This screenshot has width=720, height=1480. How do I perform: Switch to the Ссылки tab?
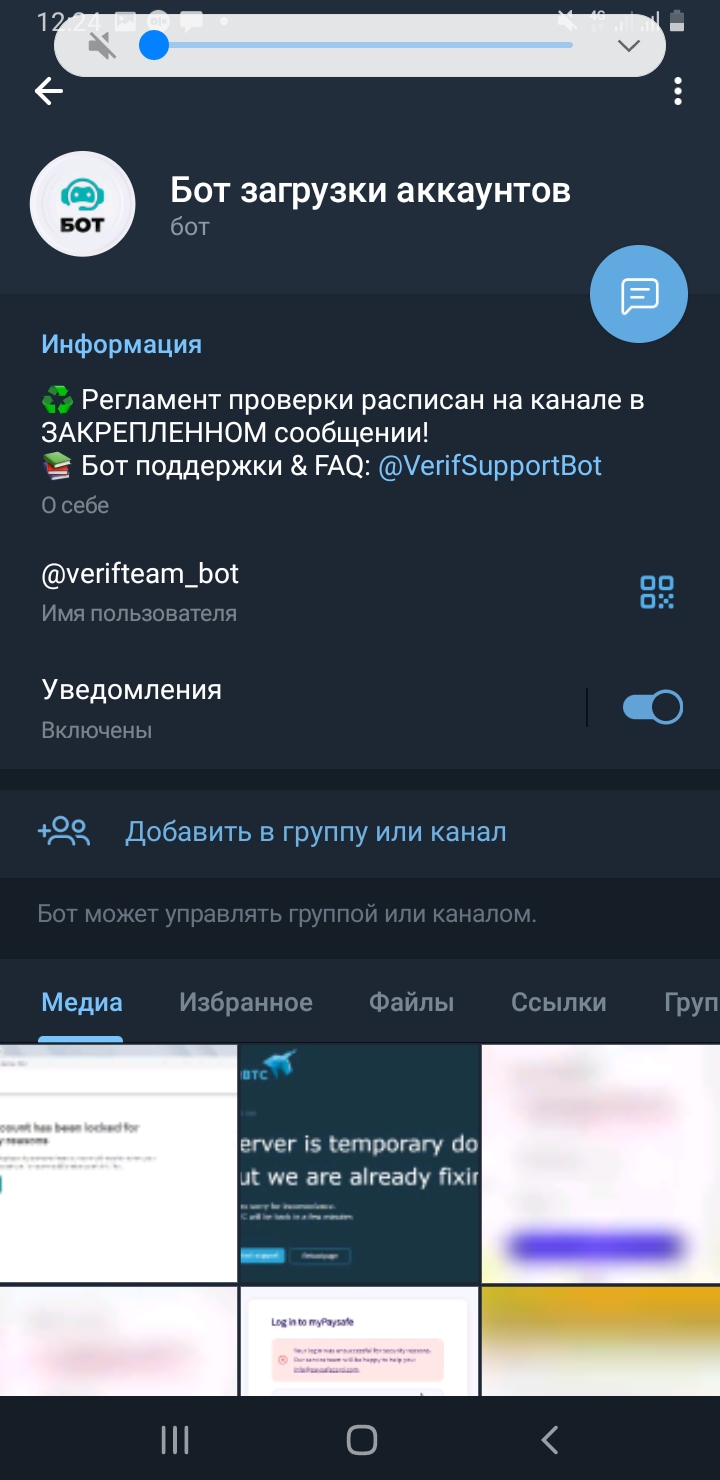[x=558, y=1002]
